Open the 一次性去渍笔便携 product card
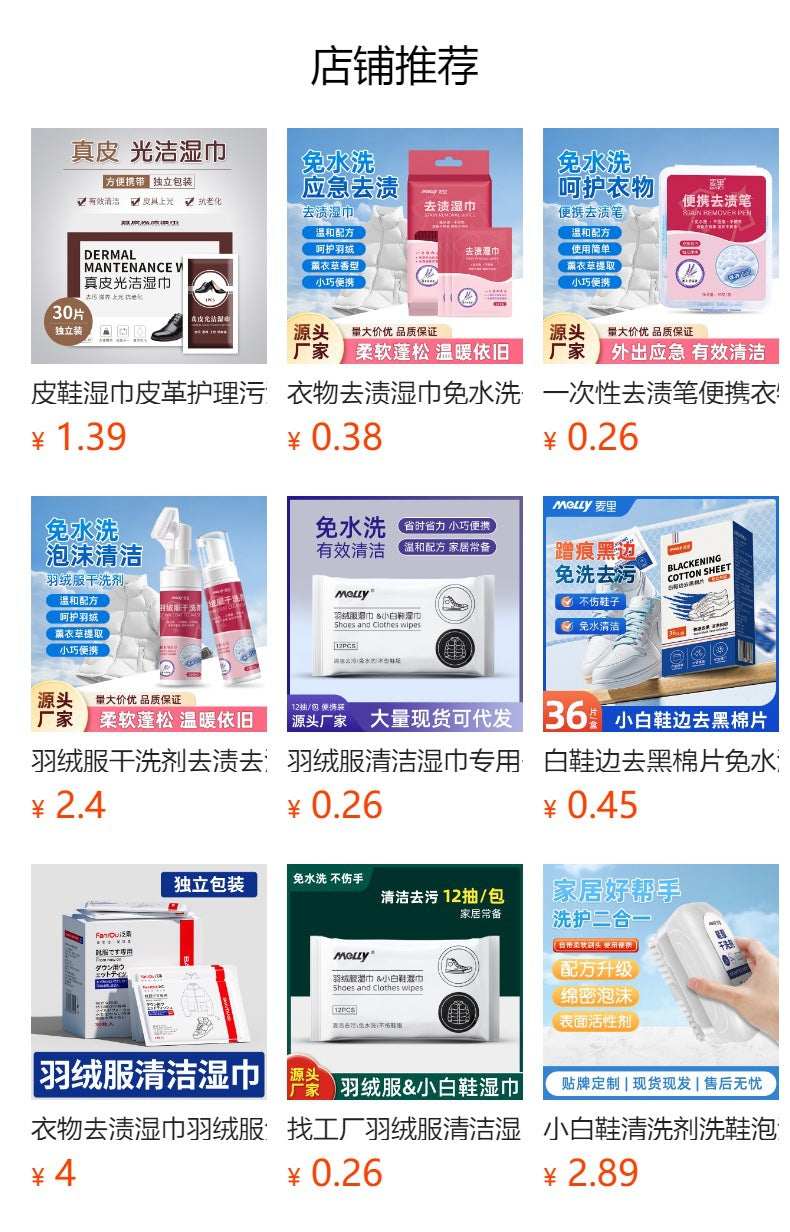This screenshot has width=790, height=1232. click(x=661, y=246)
